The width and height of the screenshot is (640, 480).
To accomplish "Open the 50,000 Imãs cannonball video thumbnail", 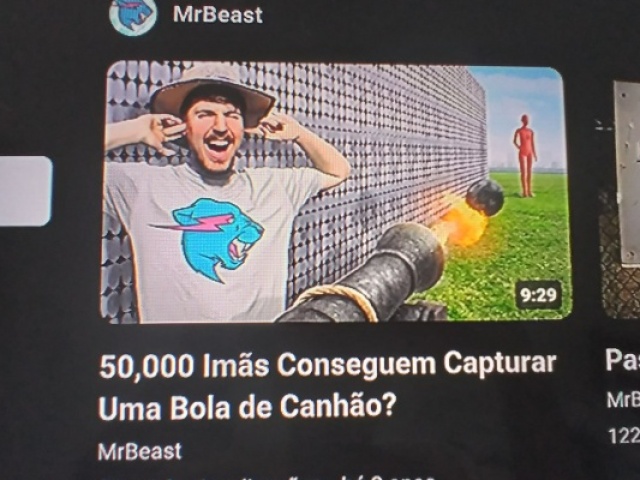I will click(x=335, y=193).
